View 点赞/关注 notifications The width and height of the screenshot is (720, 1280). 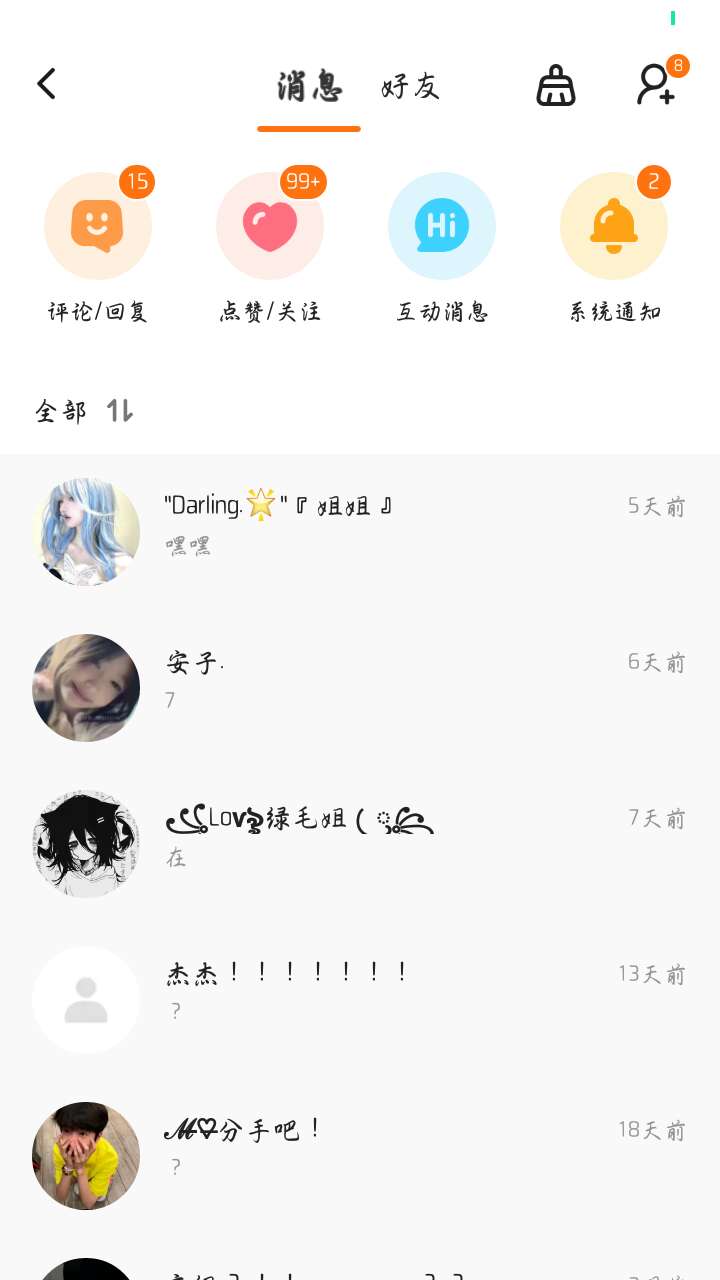click(270, 226)
